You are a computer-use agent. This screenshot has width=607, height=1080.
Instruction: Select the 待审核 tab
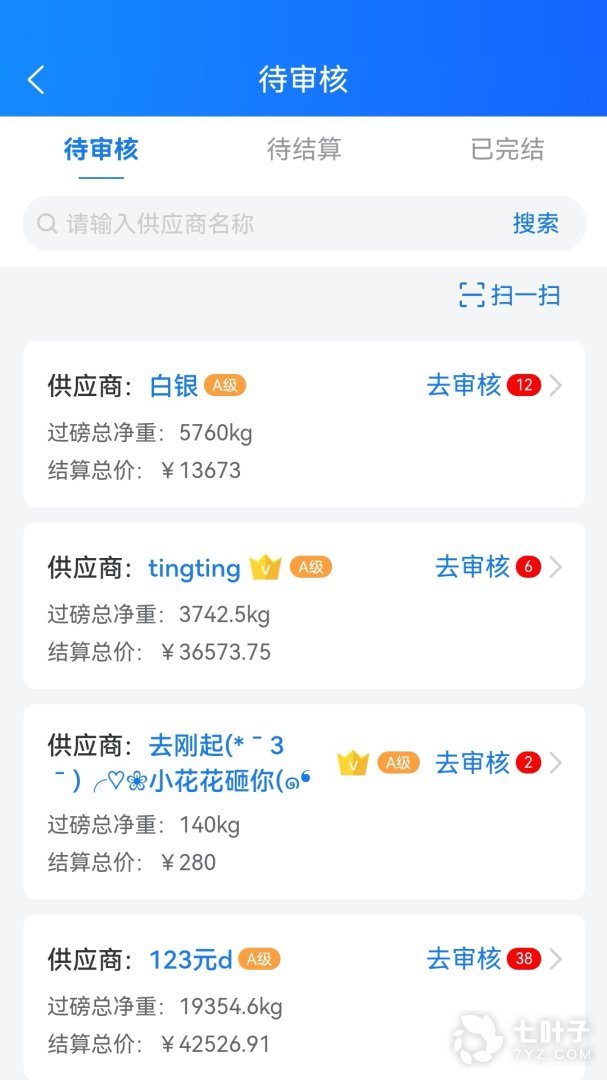point(101,149)
